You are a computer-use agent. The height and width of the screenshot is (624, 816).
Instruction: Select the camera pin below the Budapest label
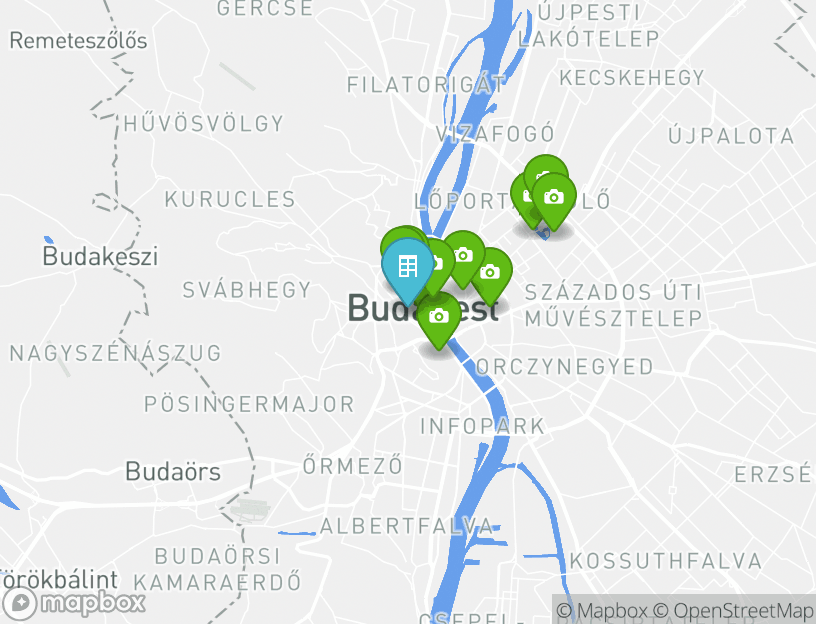[438, 318]
